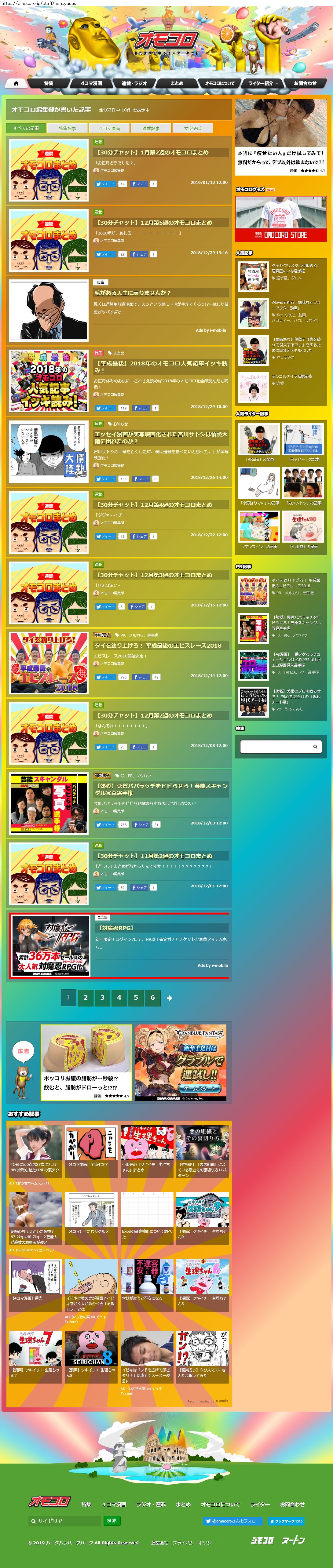Open article 1月第2週のオモコロまとめ
Screen dimensions: 333x1568
click(153, 152)
